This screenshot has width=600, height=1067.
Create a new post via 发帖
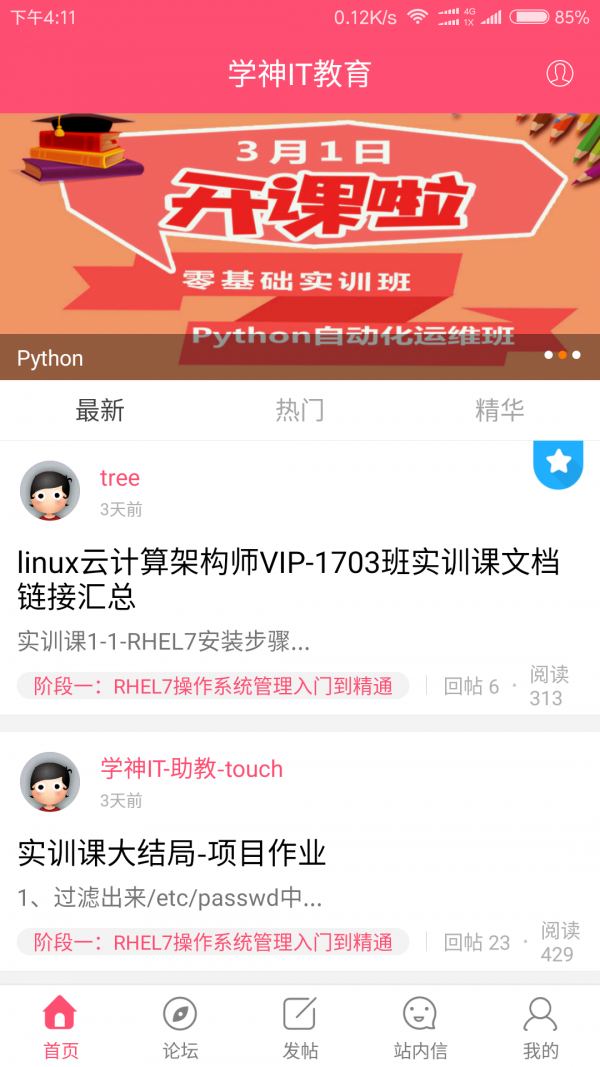click(300, 1028)
